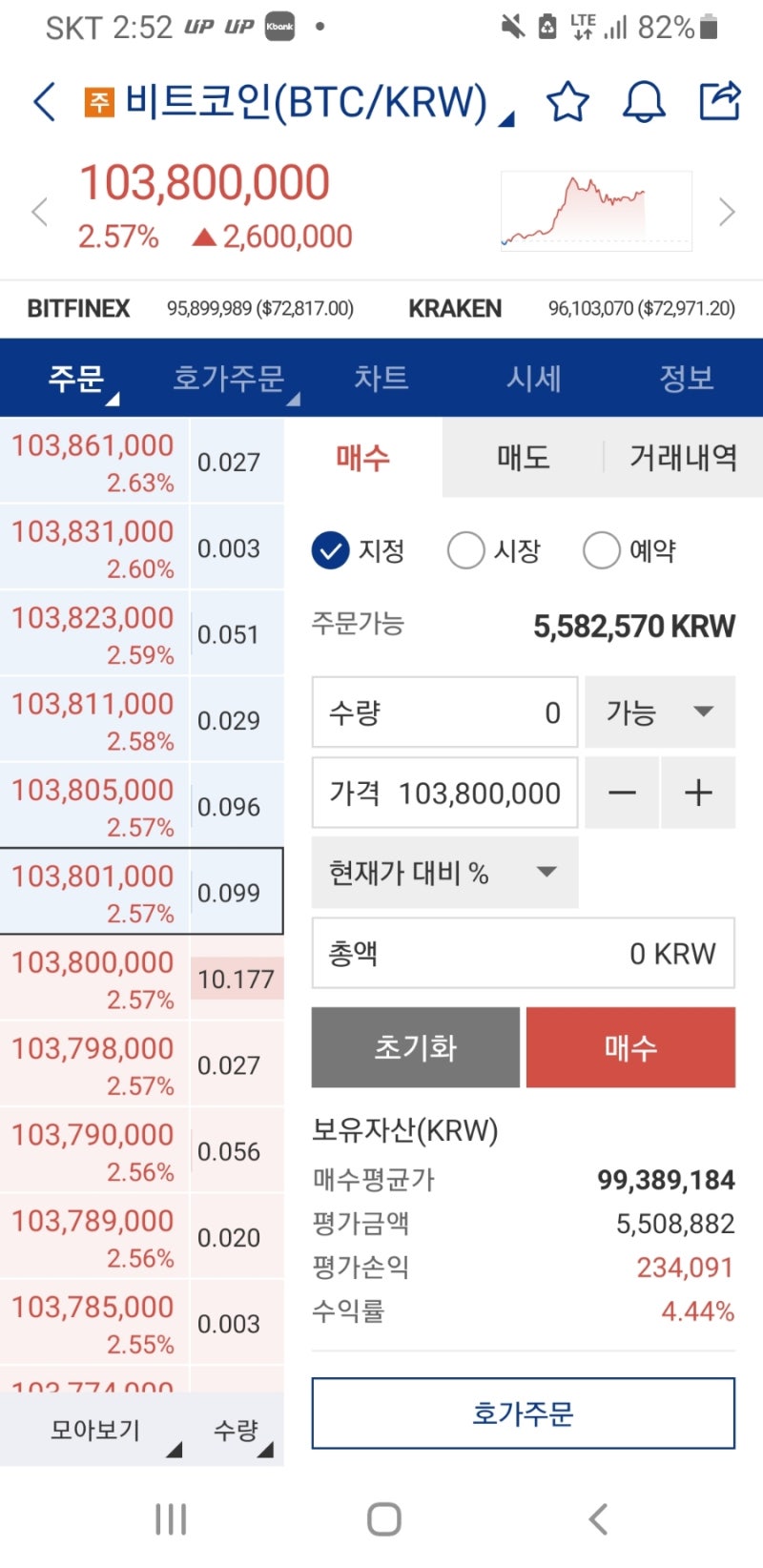Open price alert via bell icon
The height and width of the screenshot is (1568, 763).
[x=644, y=100]
